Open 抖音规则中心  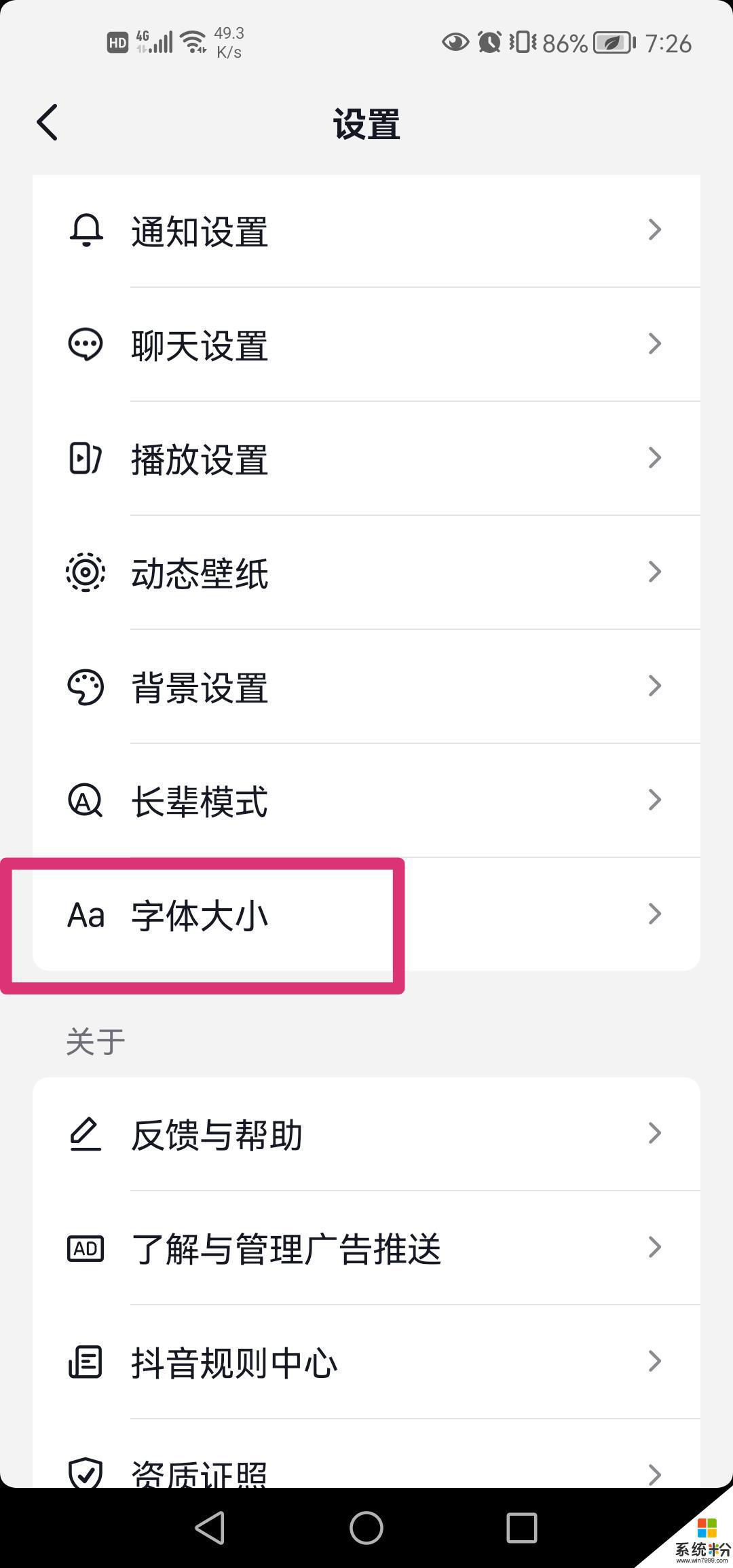[x=366, y=1362]
